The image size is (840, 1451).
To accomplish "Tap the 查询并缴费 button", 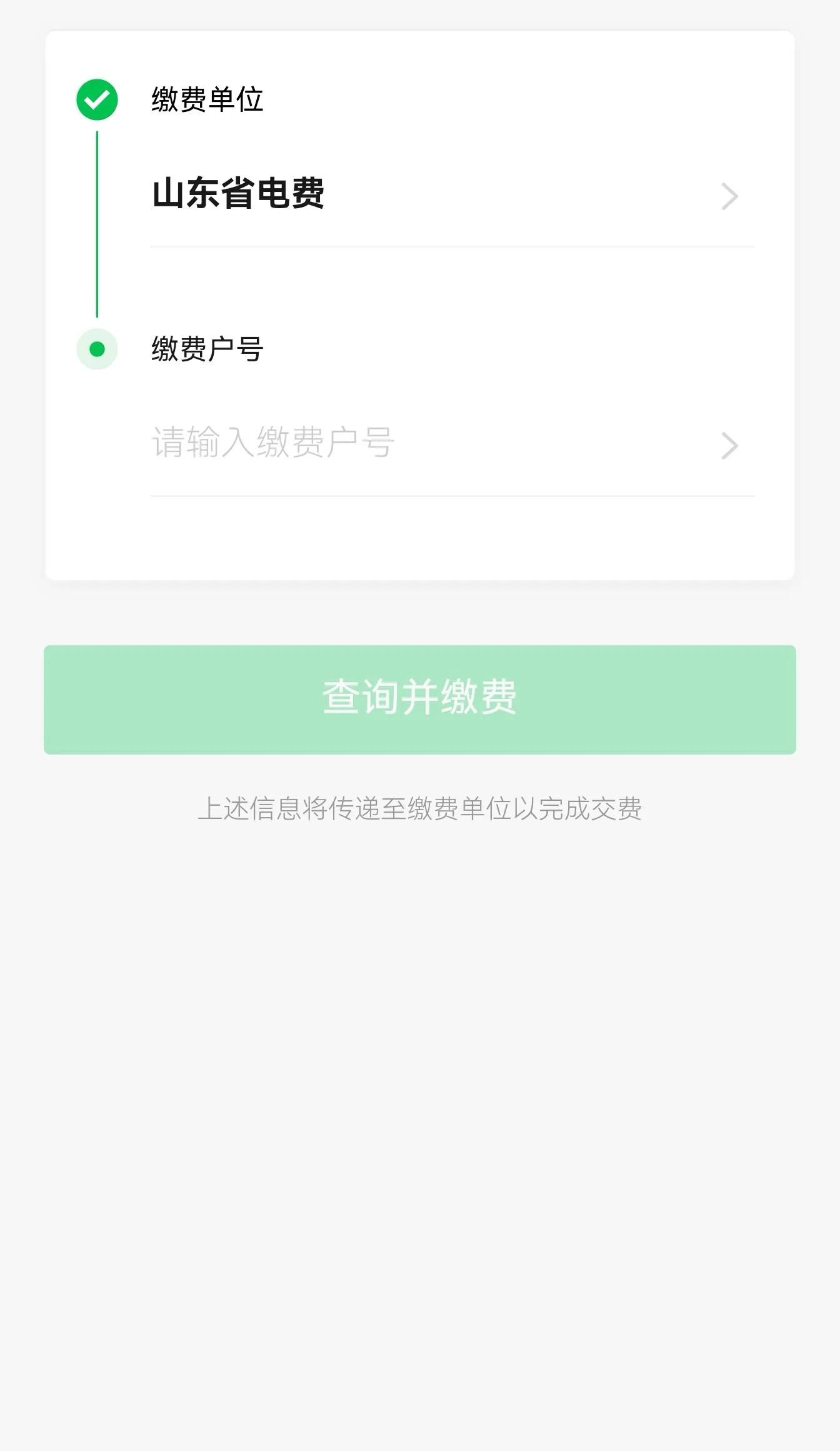I will (420, 700).
